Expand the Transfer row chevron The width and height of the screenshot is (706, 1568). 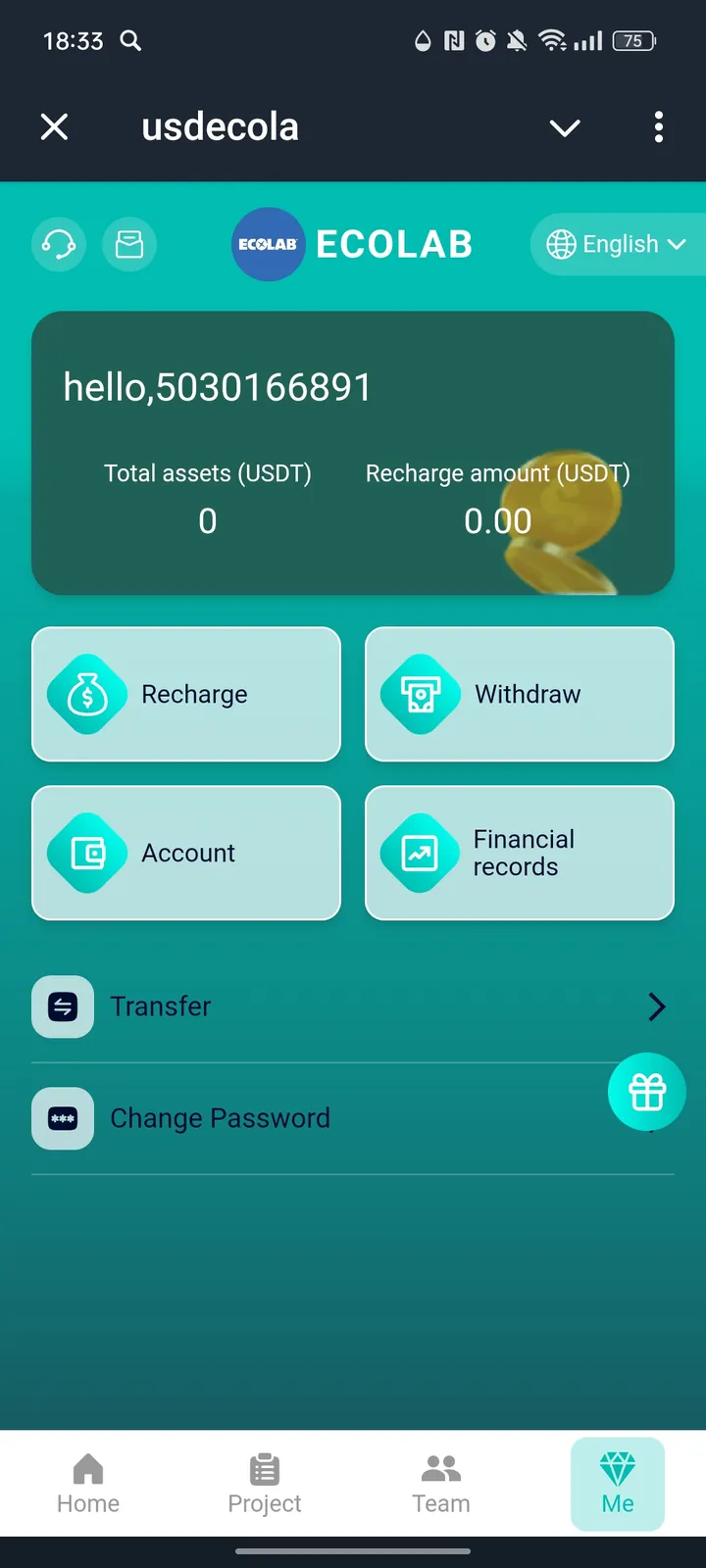pos(656,1006)
